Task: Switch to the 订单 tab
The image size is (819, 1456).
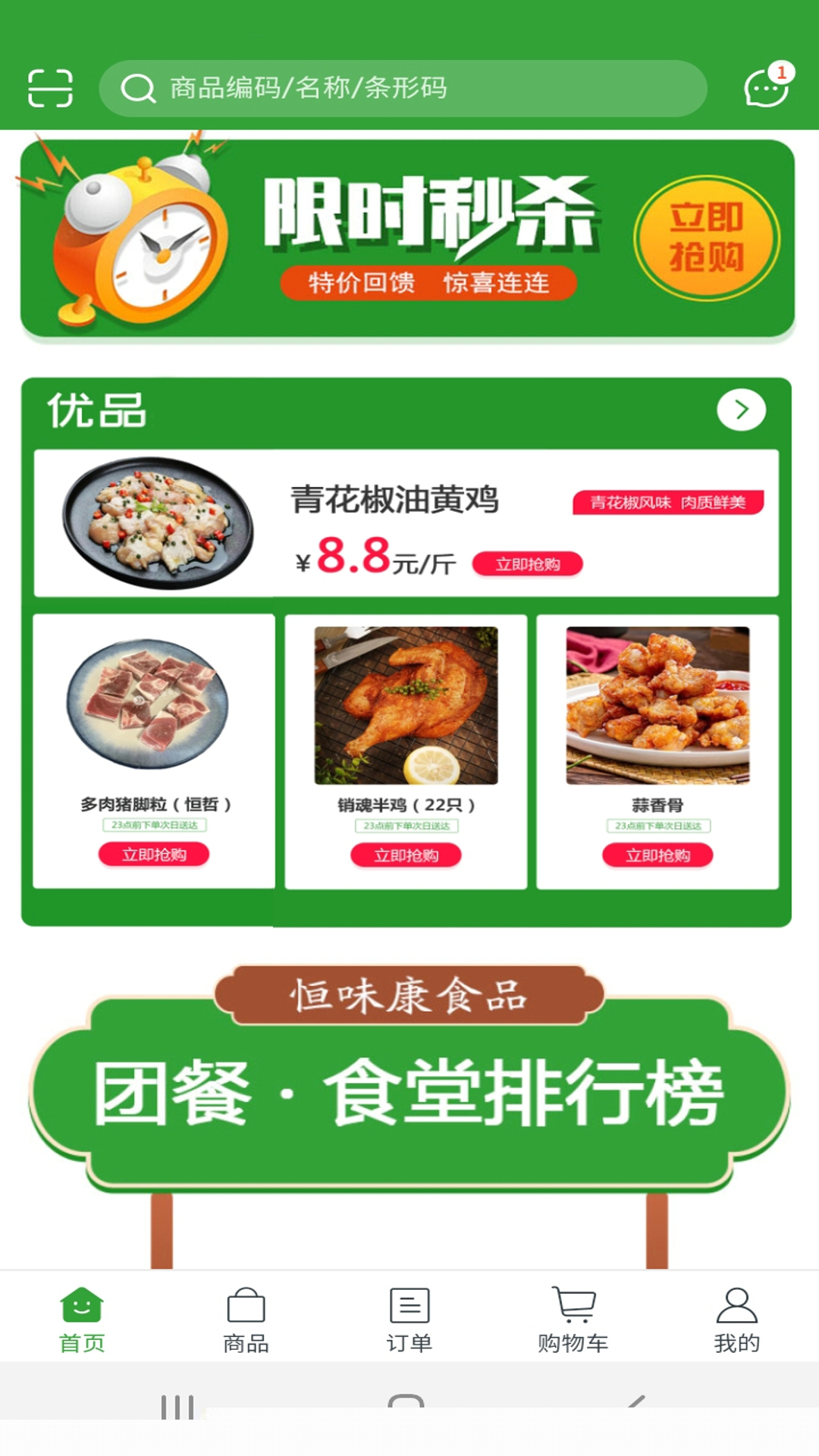Action: (x=409, y=1319)
